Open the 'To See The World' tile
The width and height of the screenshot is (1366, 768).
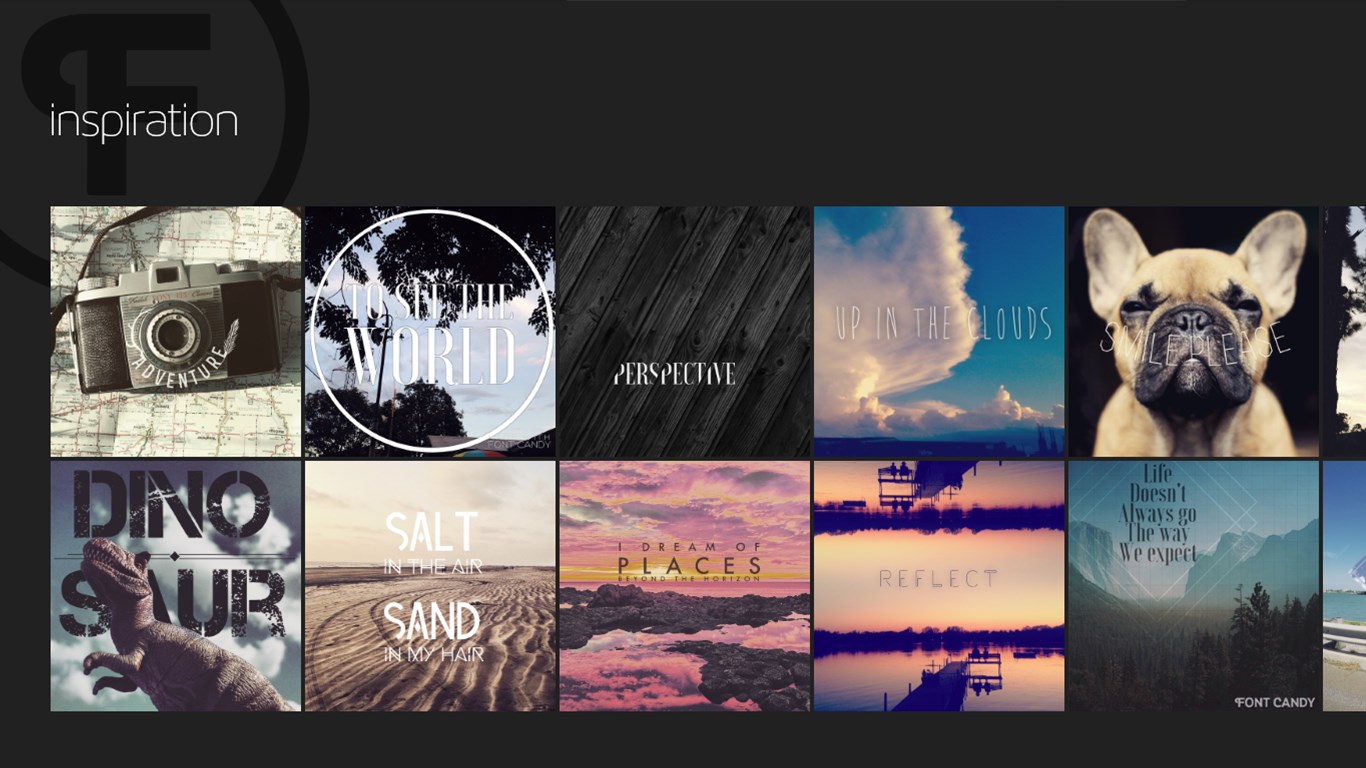430,332
